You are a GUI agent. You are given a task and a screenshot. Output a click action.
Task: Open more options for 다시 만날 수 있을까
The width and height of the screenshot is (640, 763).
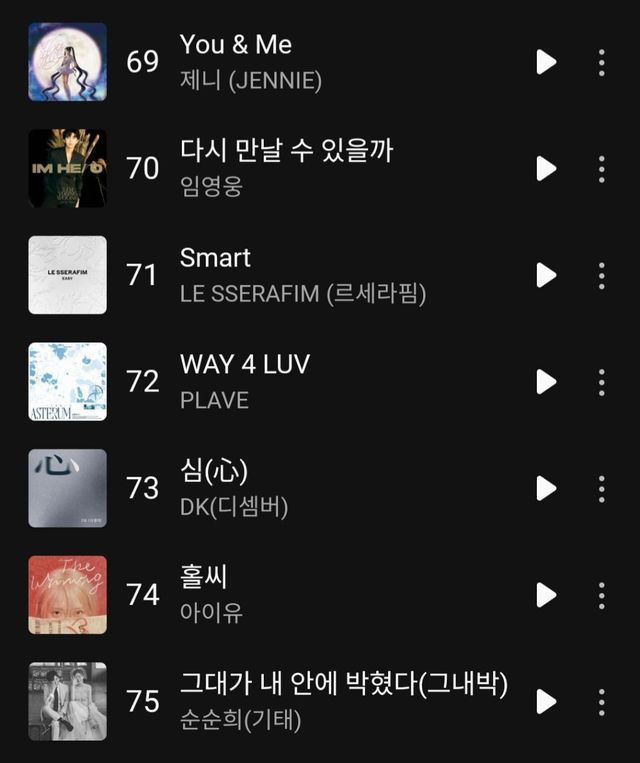tap(602, 169)
